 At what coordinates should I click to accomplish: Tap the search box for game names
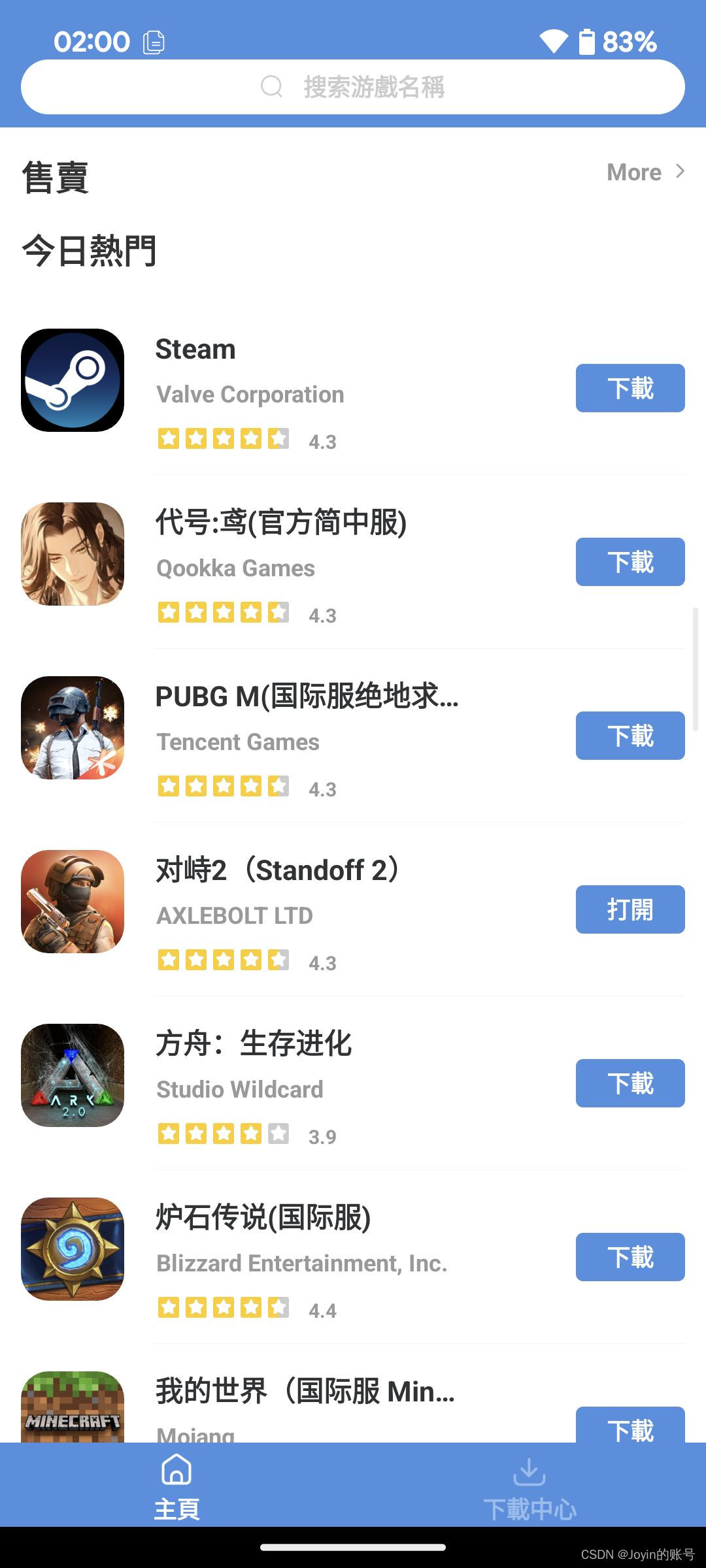(x=353, y=87)
